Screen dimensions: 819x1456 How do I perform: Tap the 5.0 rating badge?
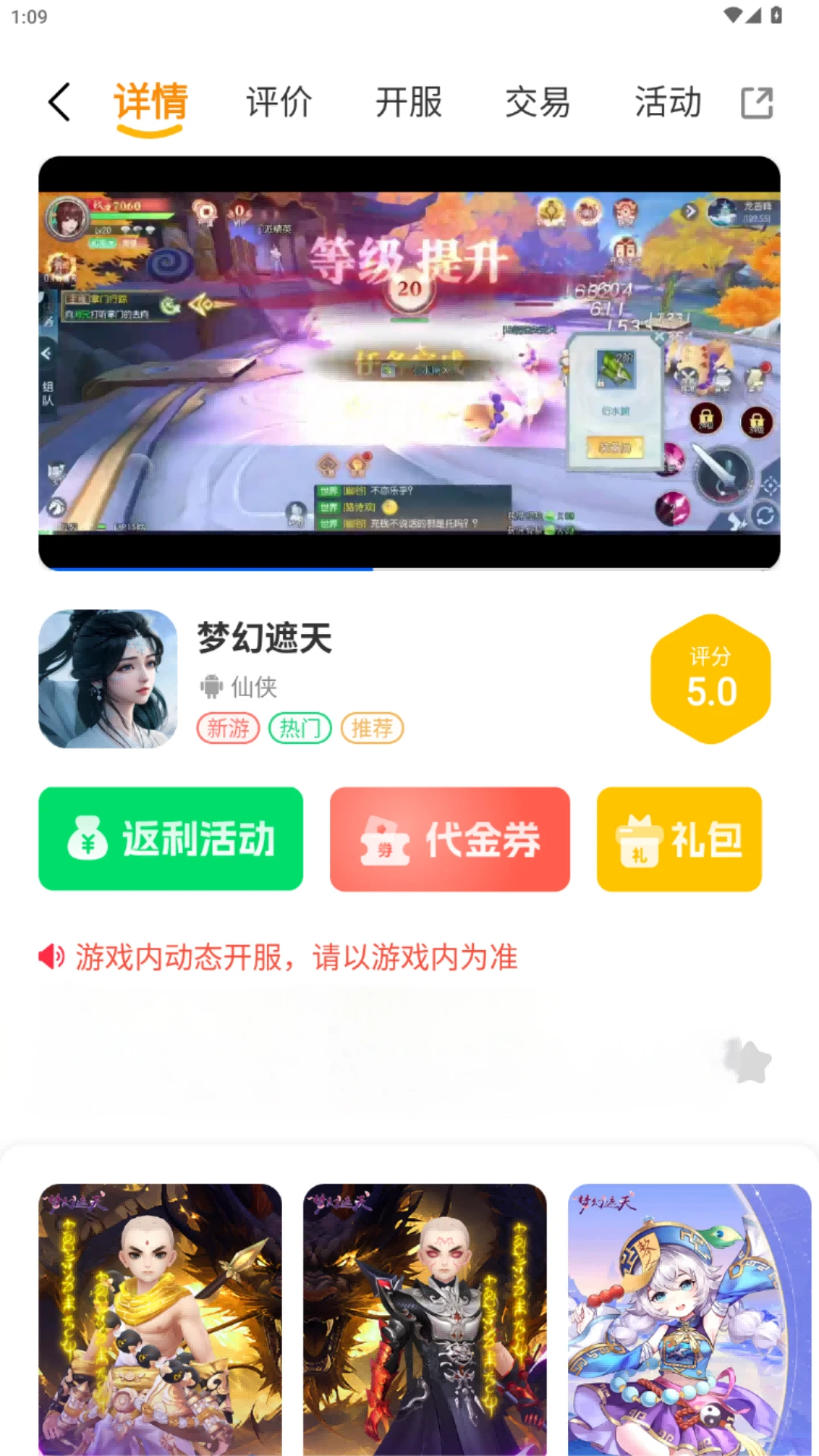click(x=711, y=679)
